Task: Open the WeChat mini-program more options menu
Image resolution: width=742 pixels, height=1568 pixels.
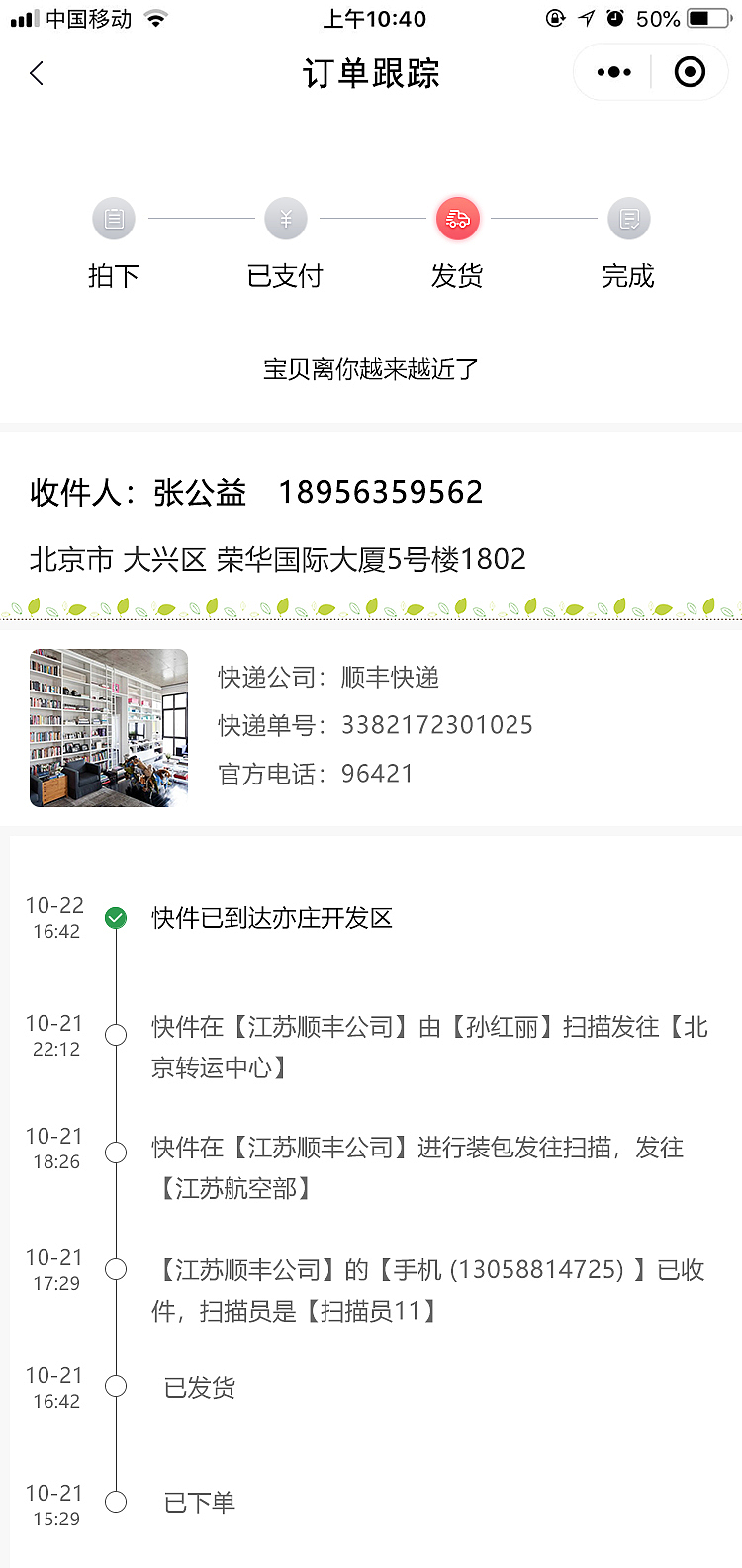Action: point(612,72)
